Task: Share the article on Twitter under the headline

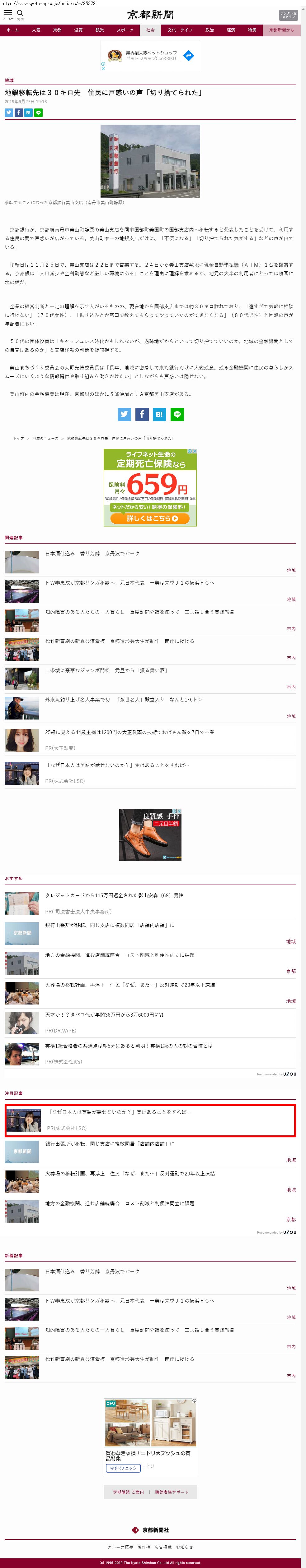Action: pos(8,113)
